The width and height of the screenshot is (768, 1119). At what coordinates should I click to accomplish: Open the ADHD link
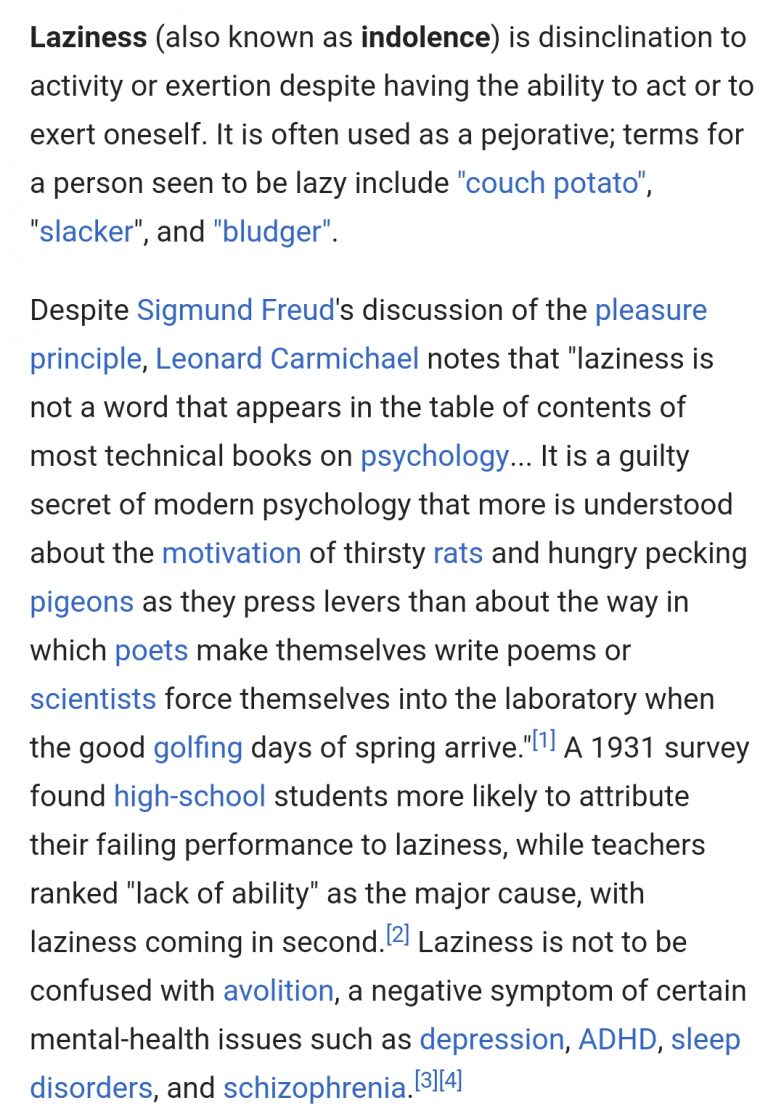click(617, 1039)
